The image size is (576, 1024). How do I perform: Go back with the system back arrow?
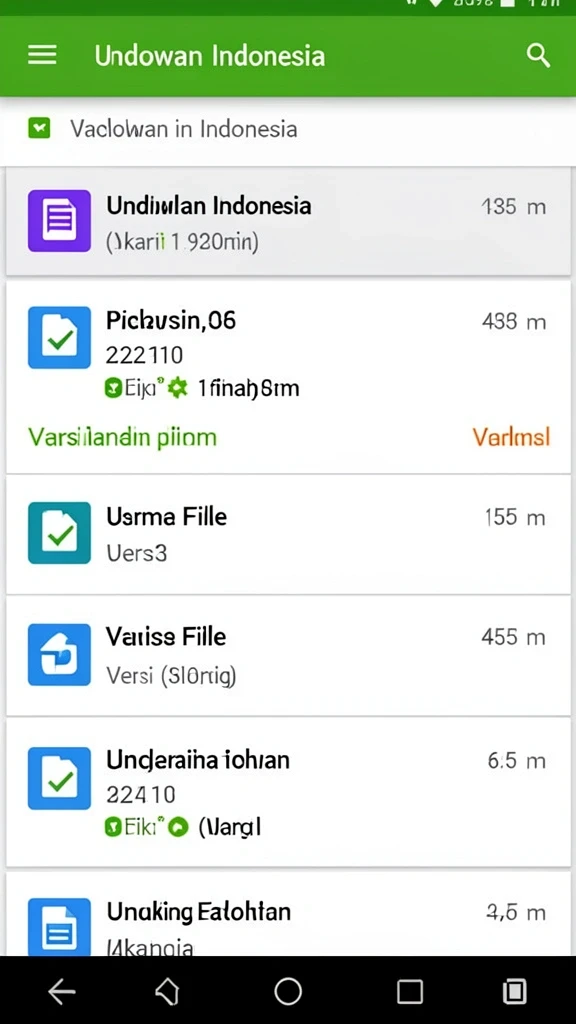(x=62, y=992)
